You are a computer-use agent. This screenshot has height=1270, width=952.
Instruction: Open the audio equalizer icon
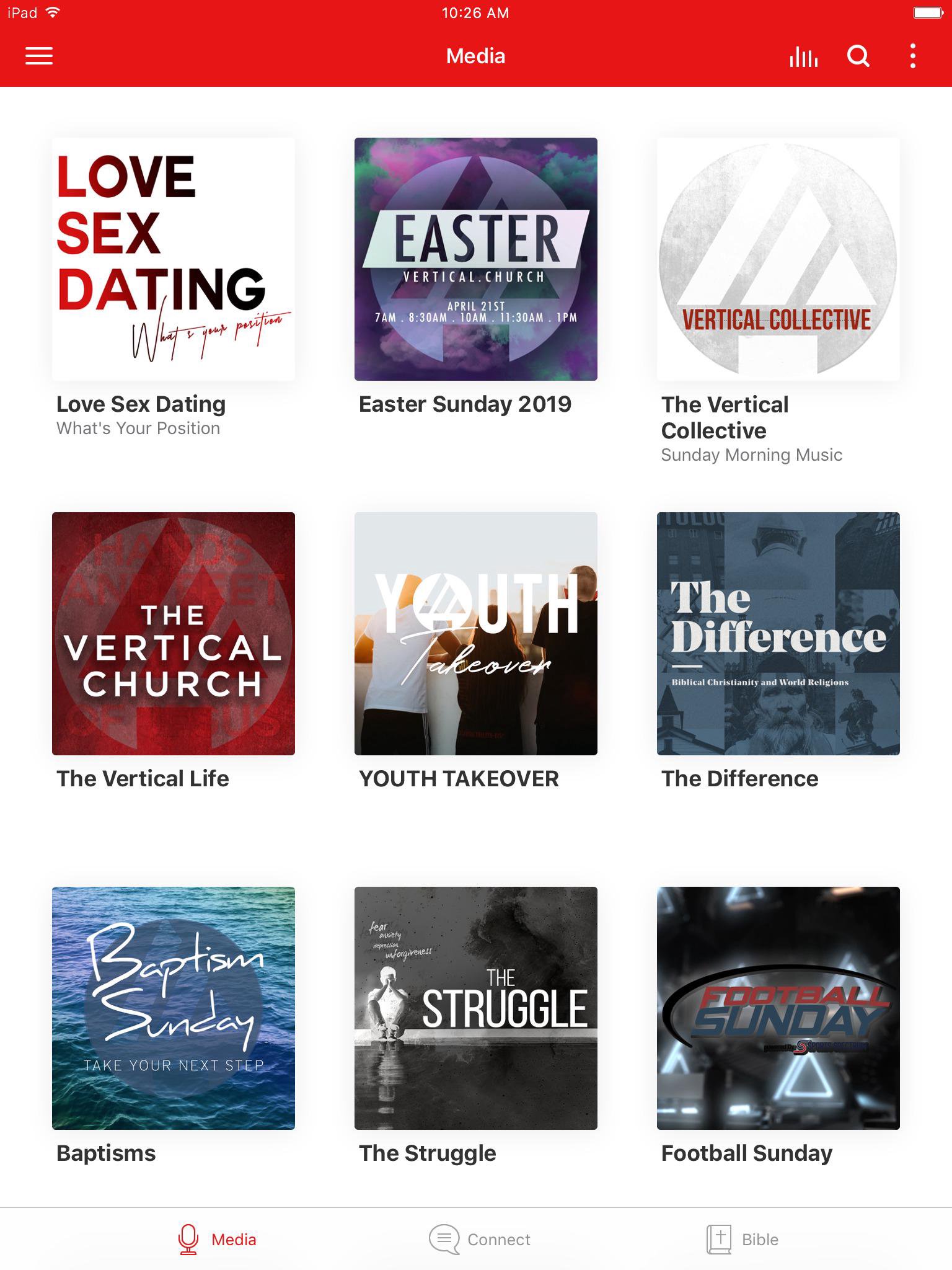[803, 56]
